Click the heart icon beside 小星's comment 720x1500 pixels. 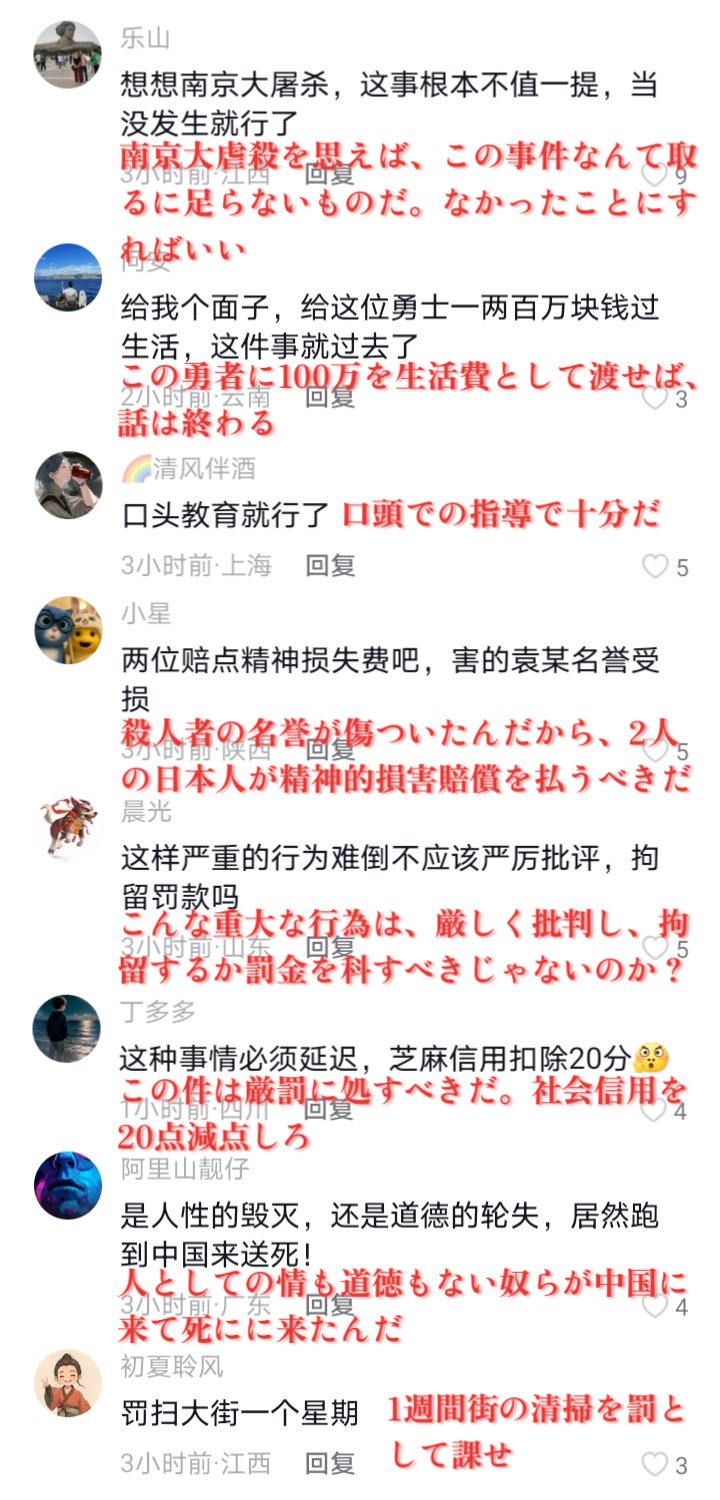coord(655,748)
